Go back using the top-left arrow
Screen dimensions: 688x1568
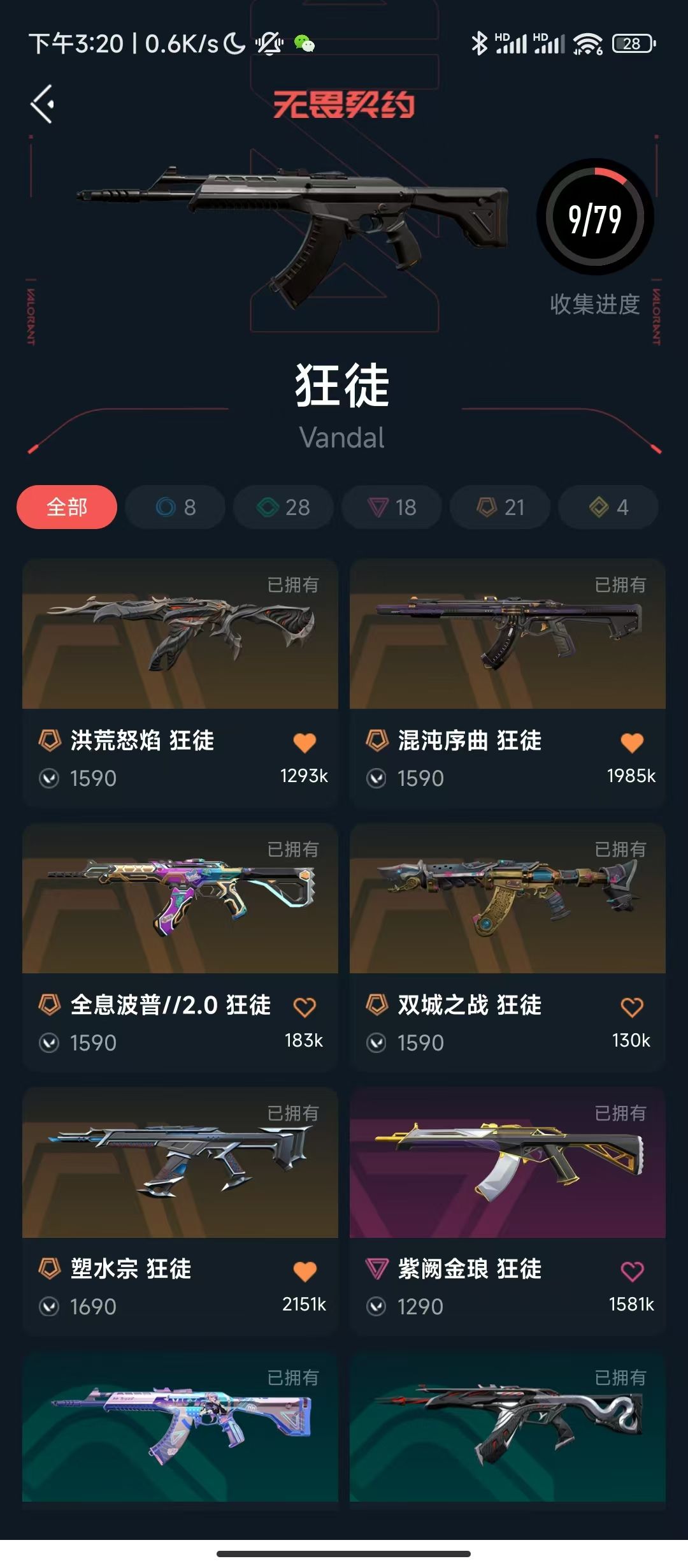tap(42, 104)
